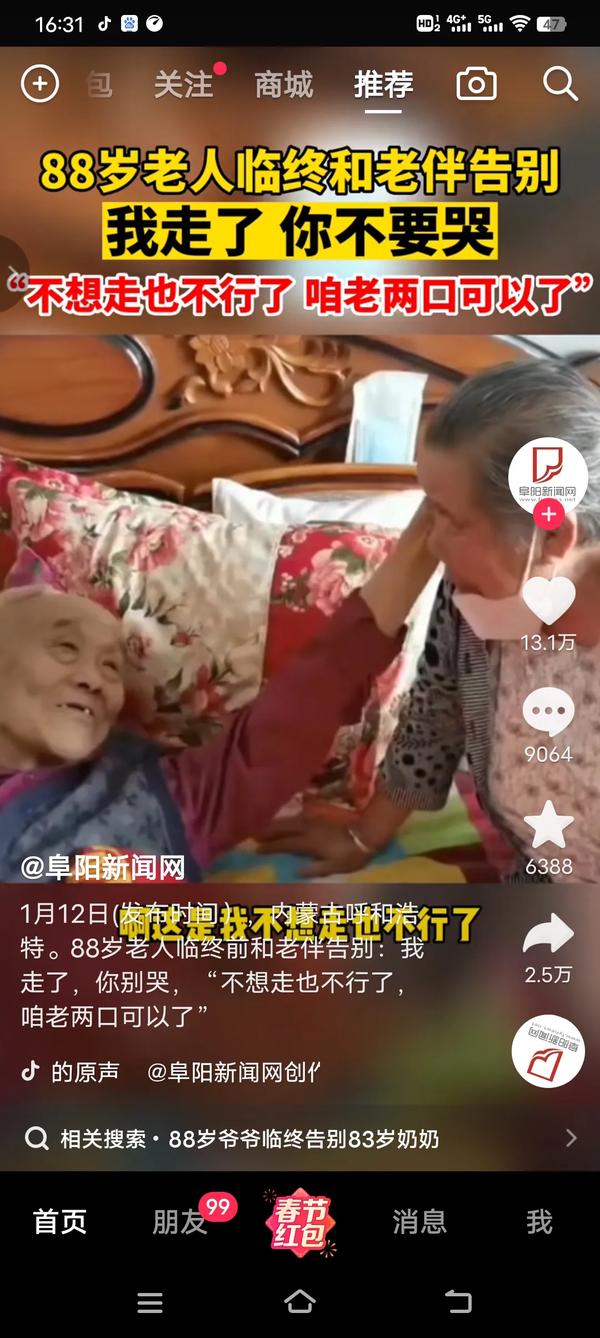Switch to the 我 profile tab
The image size is (600, 1338).
(x=539, y=1221)
